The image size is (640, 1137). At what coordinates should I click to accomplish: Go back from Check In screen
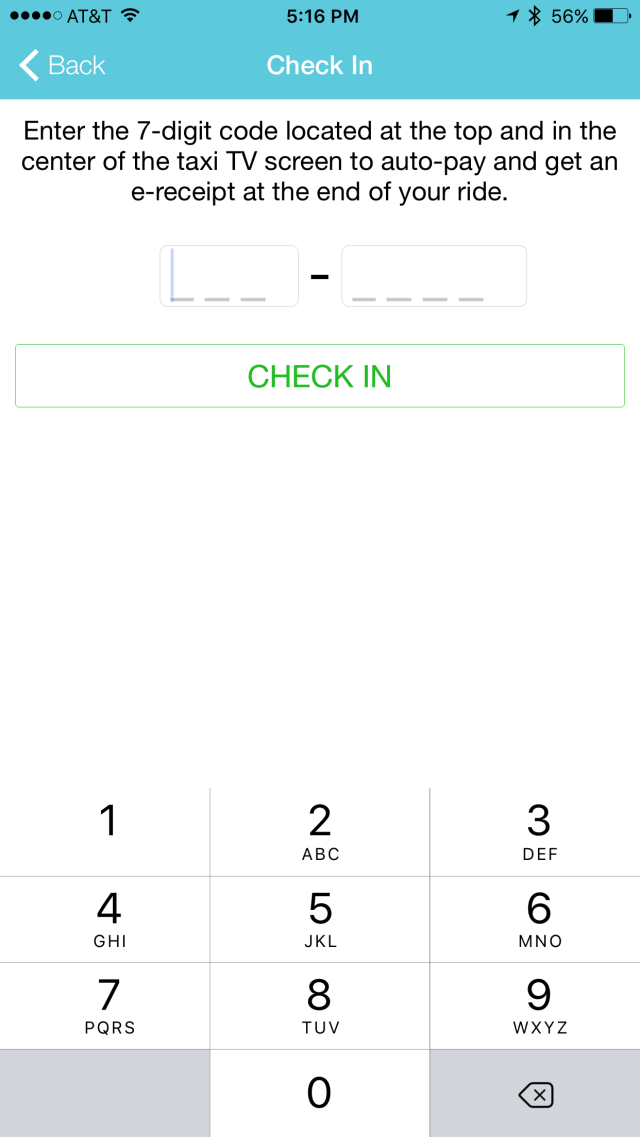[62, 66]
